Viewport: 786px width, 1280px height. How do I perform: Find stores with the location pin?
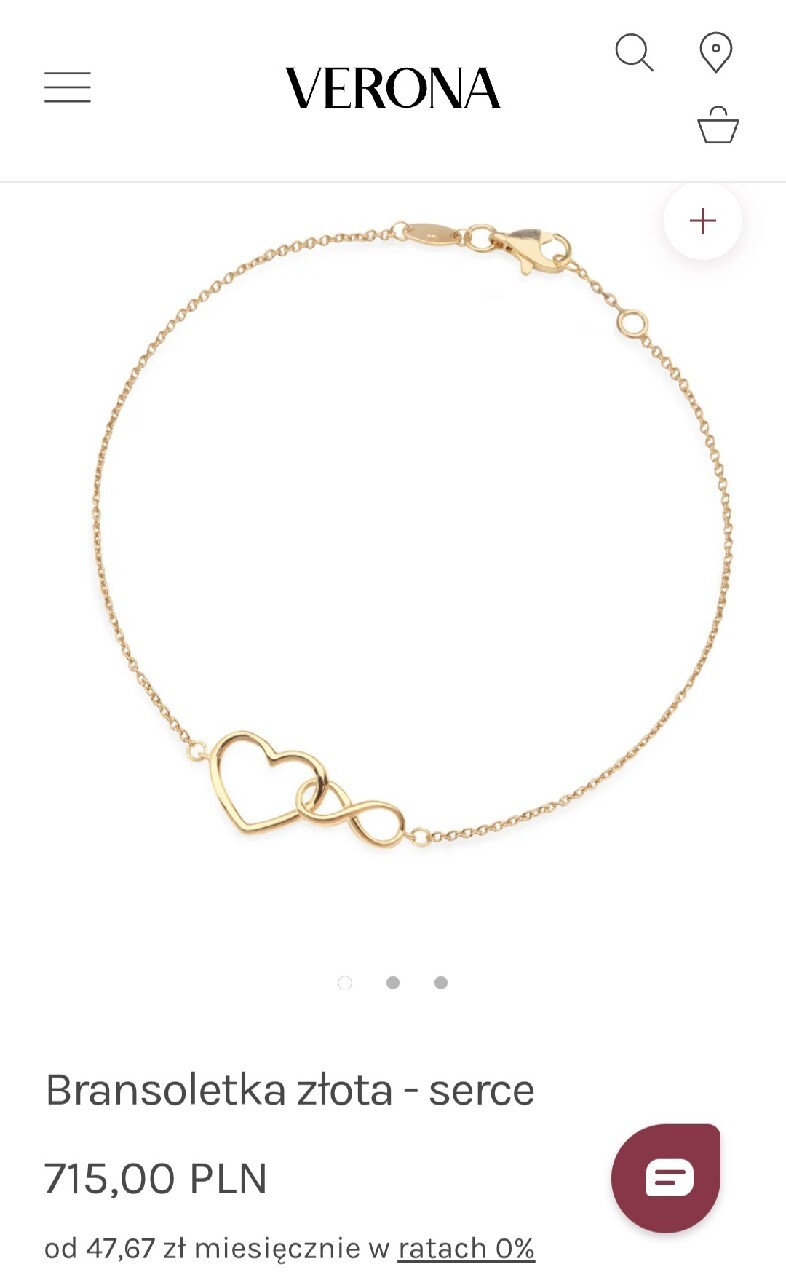[715, 52]
